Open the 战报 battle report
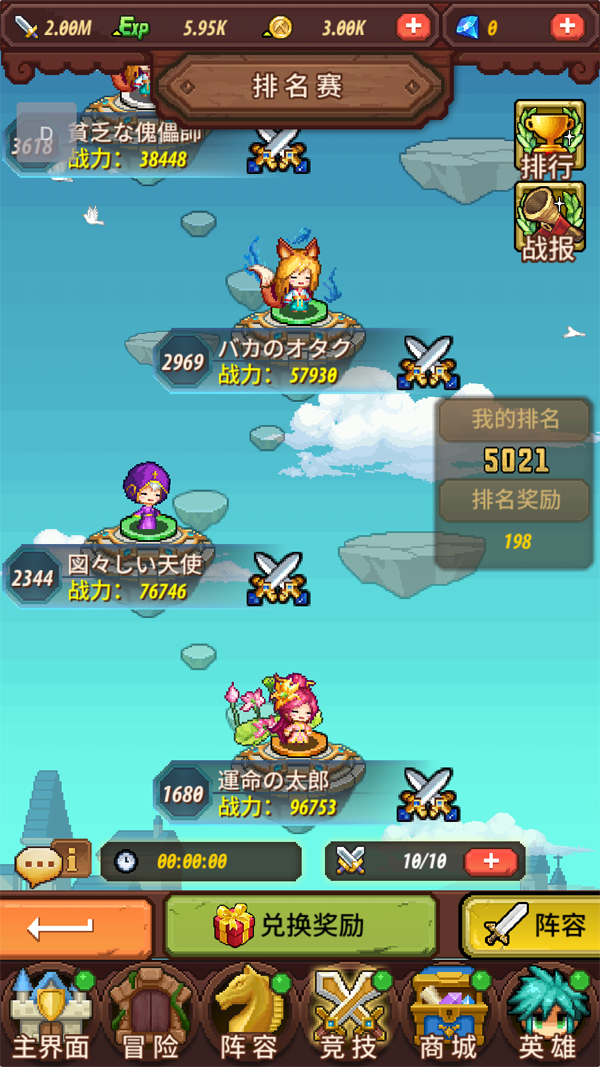Viewport: 600px width, 1067px height. (x=549, y=218)
